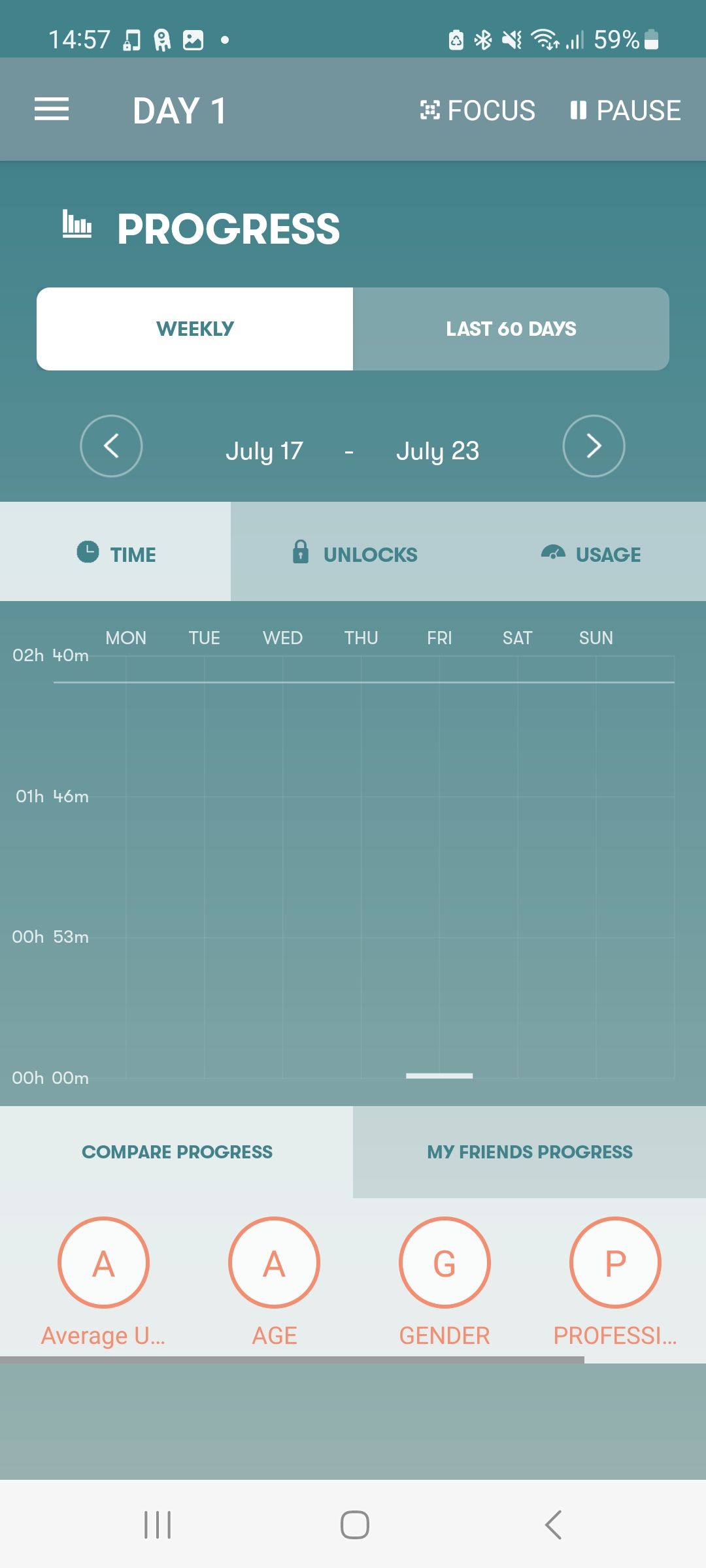Start Focus mode
The image size is (706, 1568).
click(x=478, y=110)
